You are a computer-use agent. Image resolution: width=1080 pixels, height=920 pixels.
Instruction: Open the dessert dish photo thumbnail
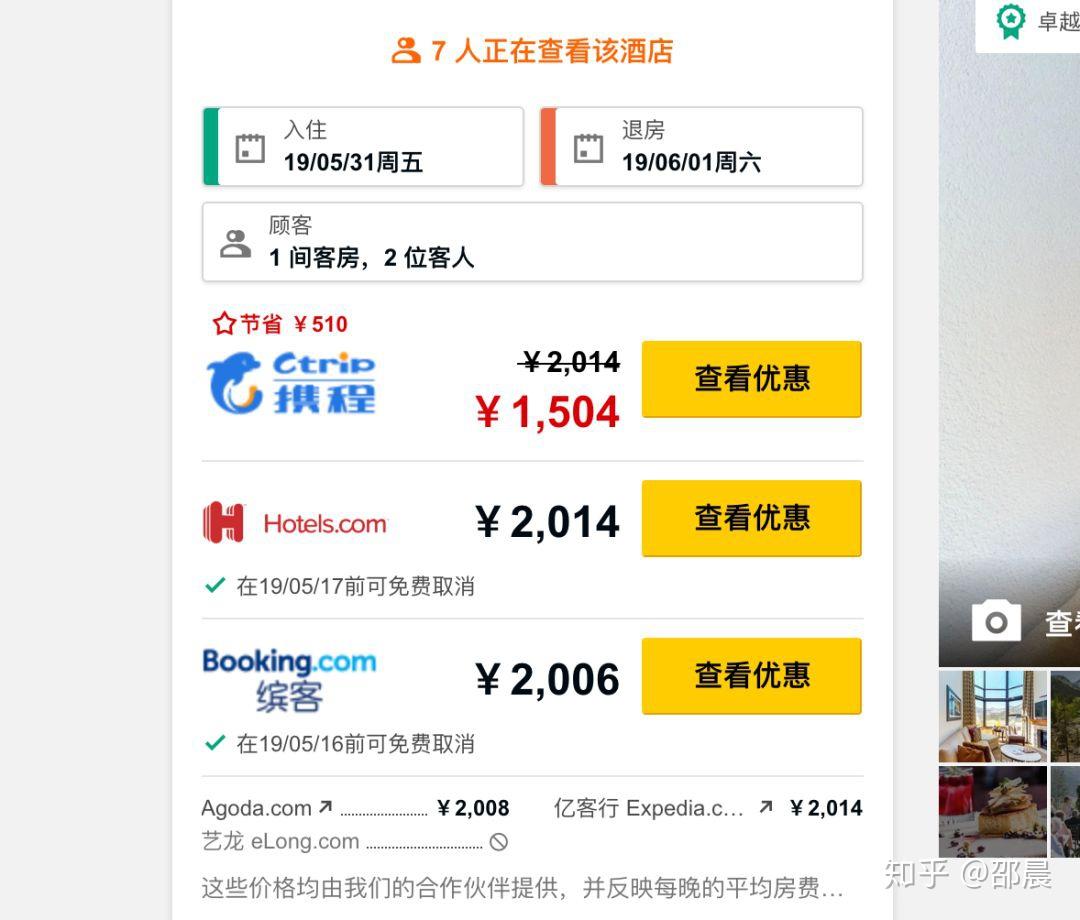click(992, 811)
